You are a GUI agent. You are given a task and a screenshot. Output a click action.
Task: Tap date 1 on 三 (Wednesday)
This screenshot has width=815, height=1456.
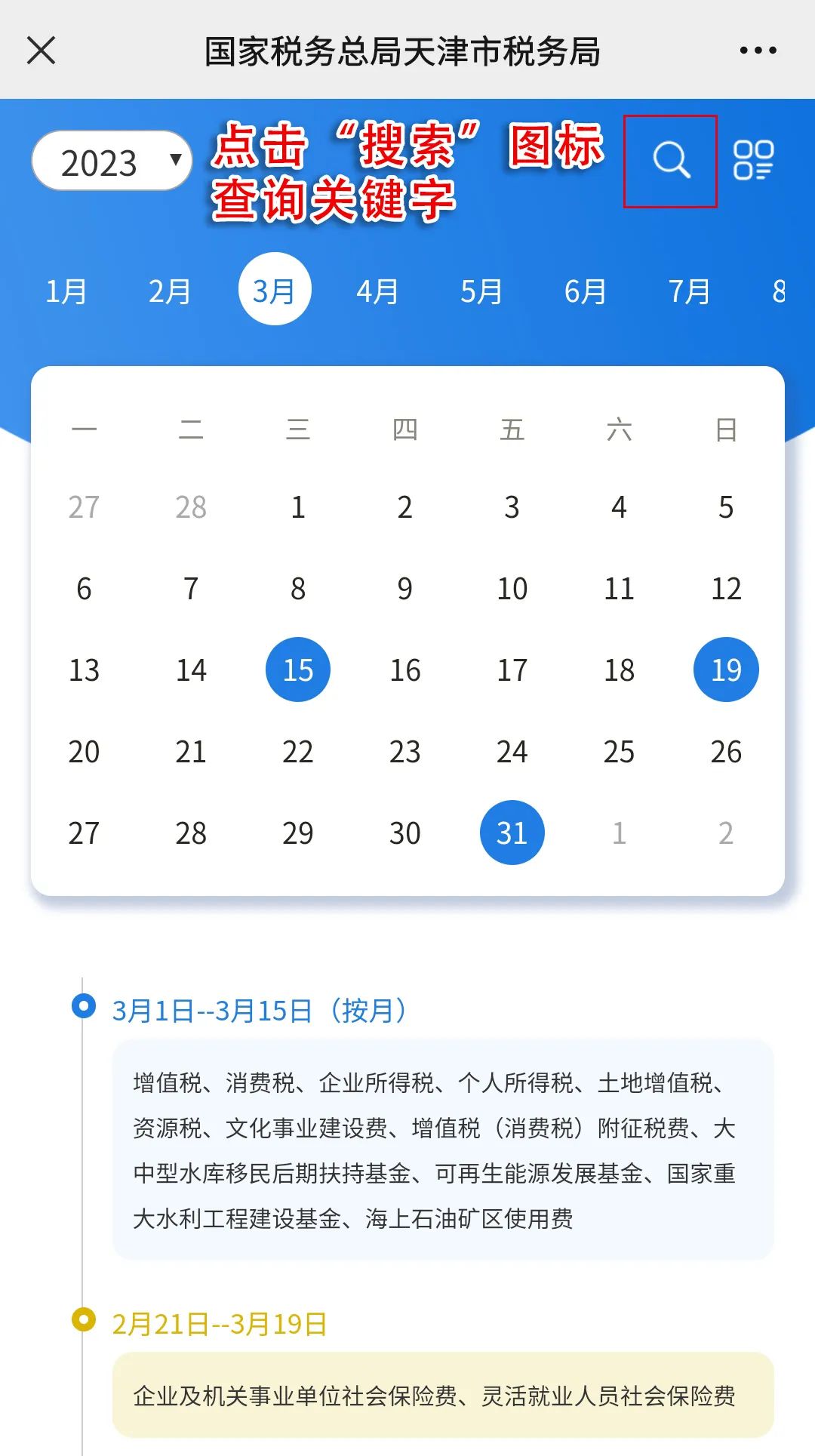tap(298, 507)
